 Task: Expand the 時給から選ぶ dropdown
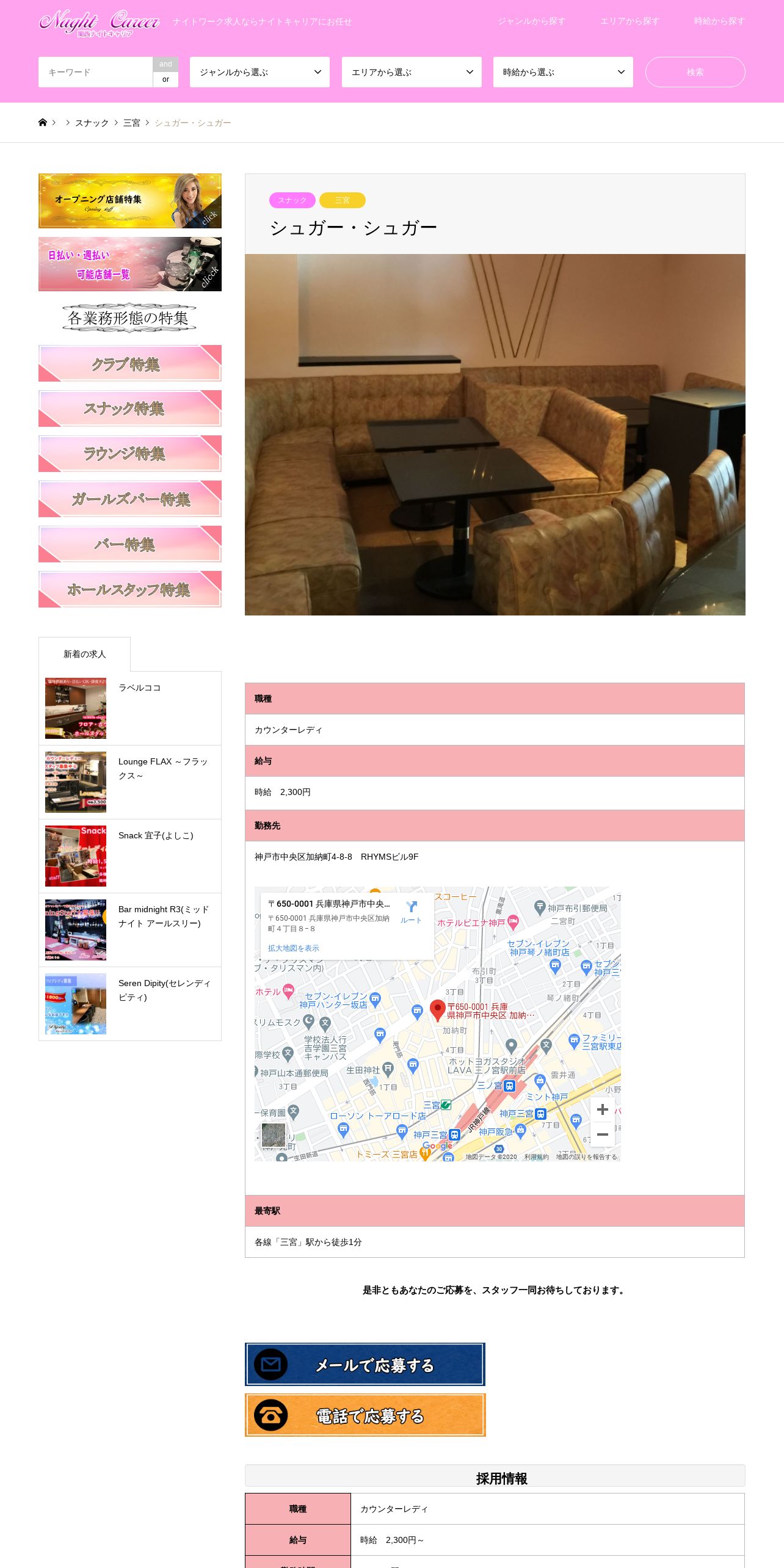pos(563,72)
